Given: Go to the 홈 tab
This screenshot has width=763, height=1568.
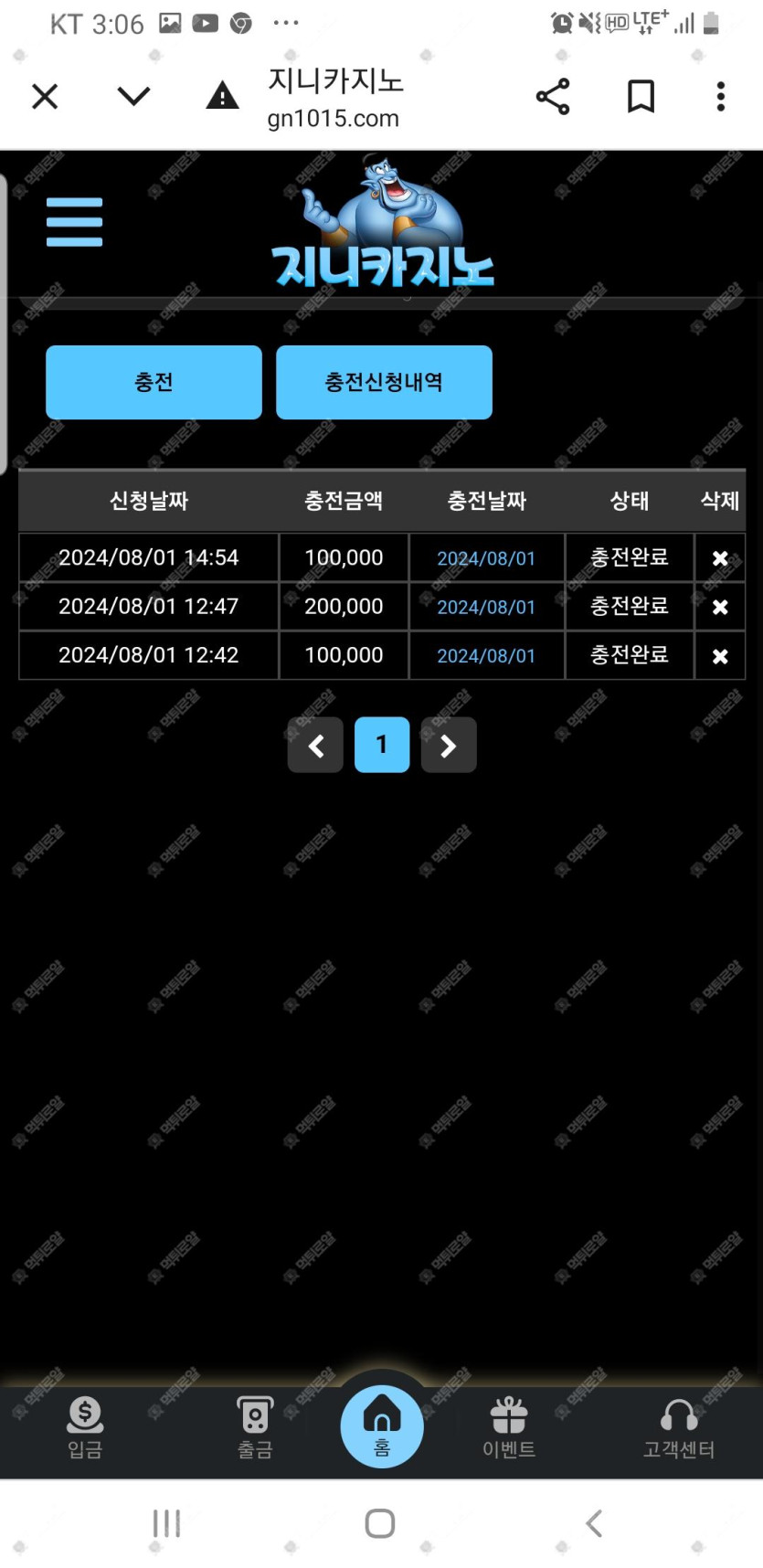Looking at the screenshot, I should click(382, 1425).
